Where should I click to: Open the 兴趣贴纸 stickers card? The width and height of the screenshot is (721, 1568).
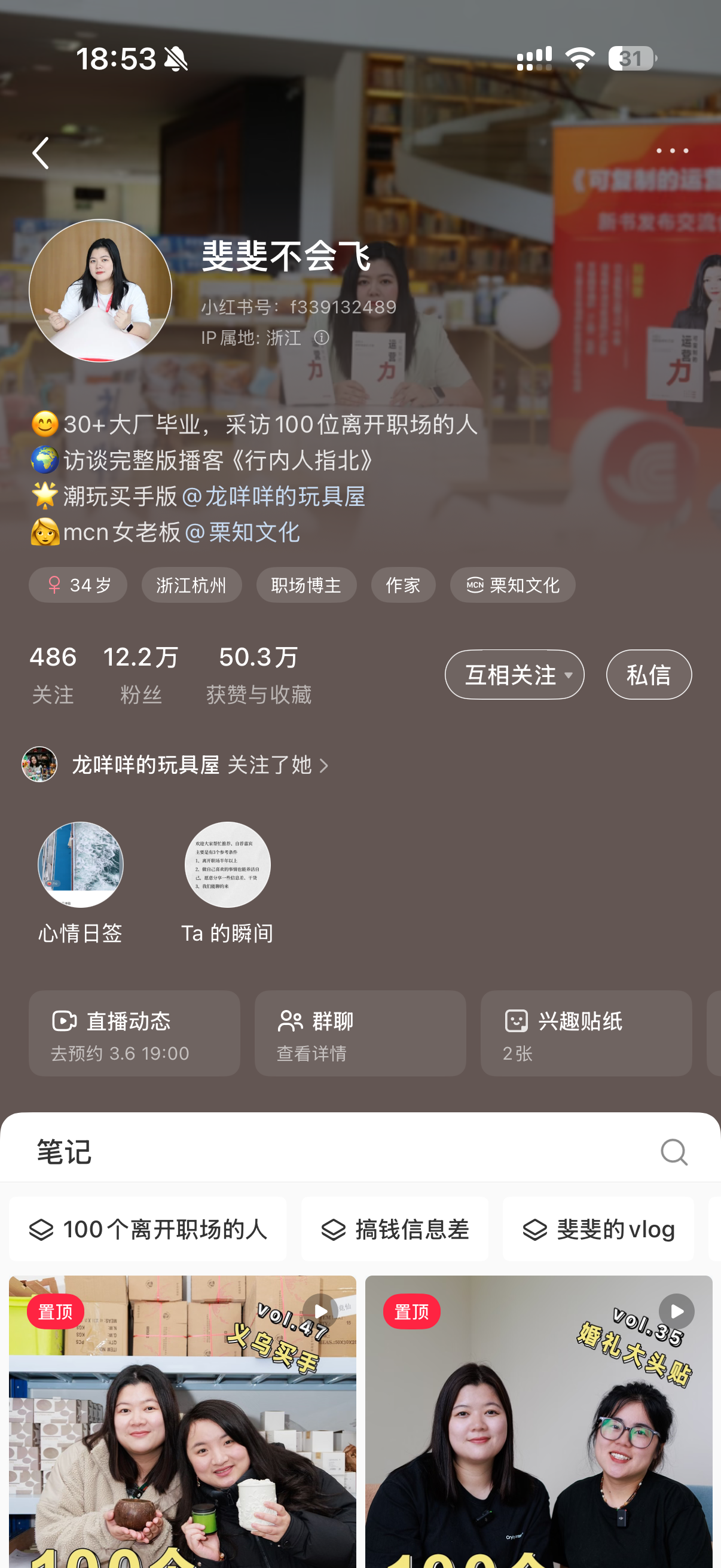tap(585, 1033)
